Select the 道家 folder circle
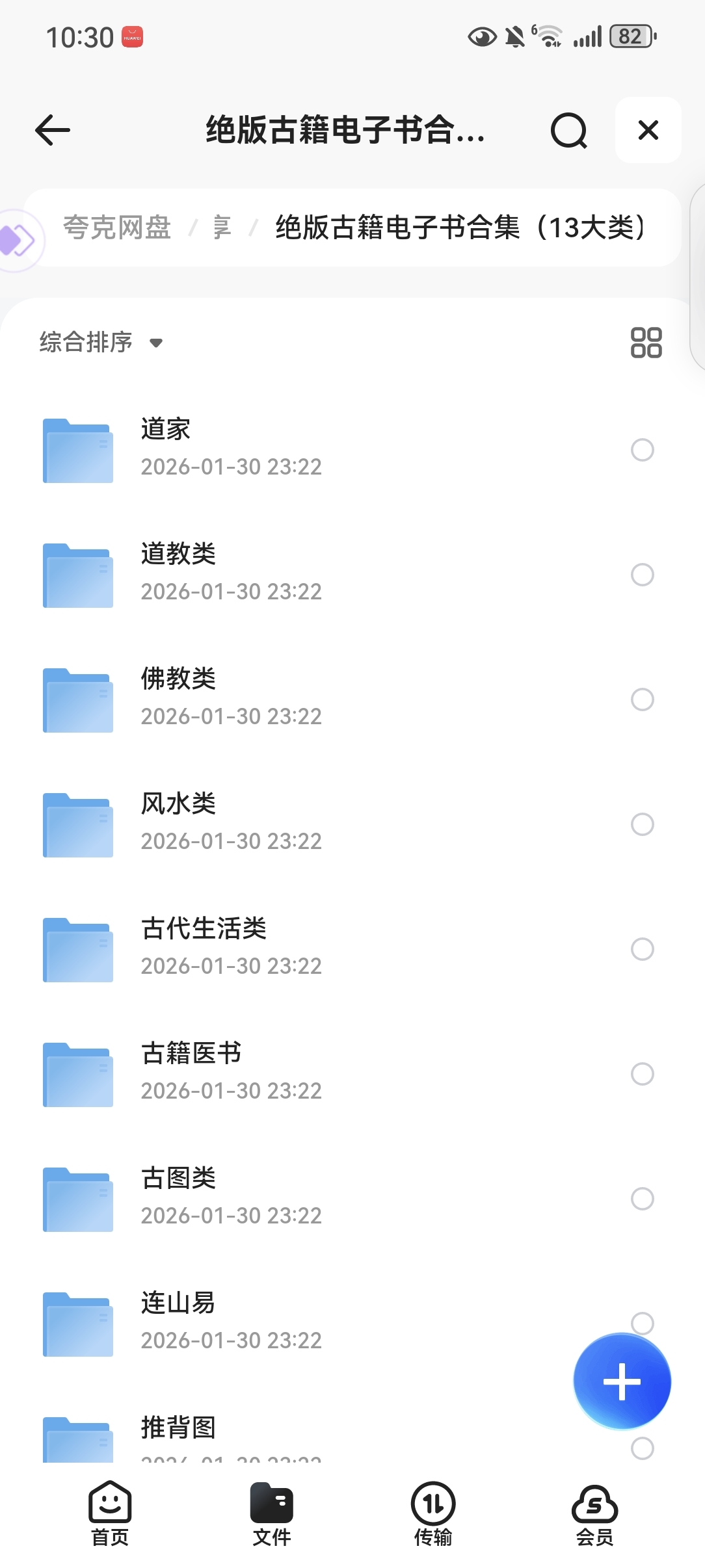 click(643, 450)
